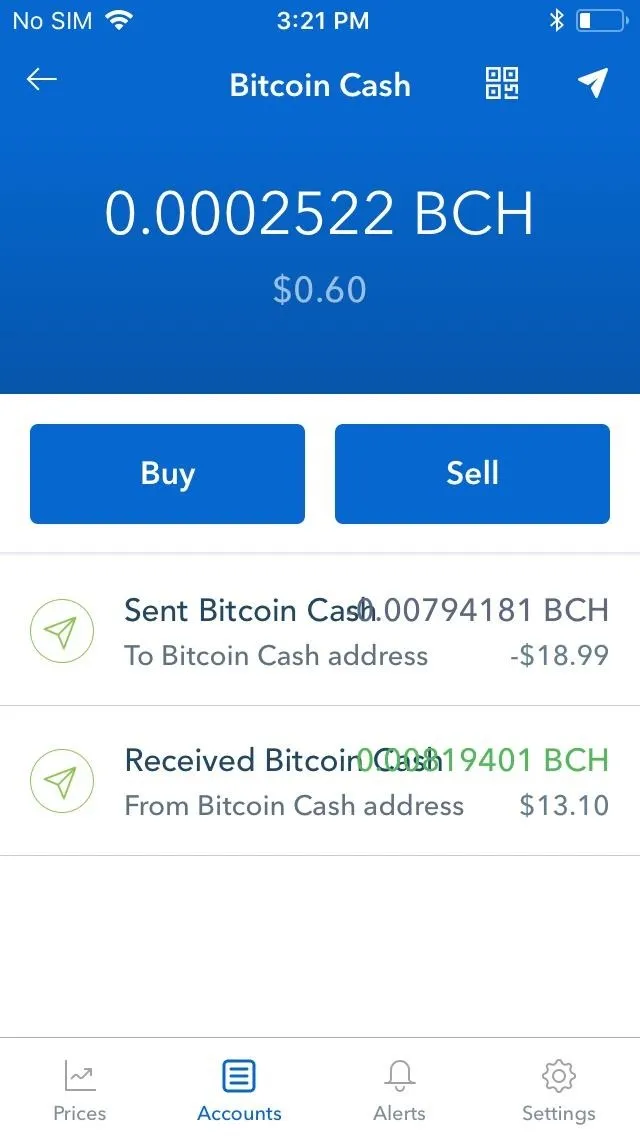Go back with the arrow icon
This screenshot has width=640, height=1136.
click(x=41, y=80)
